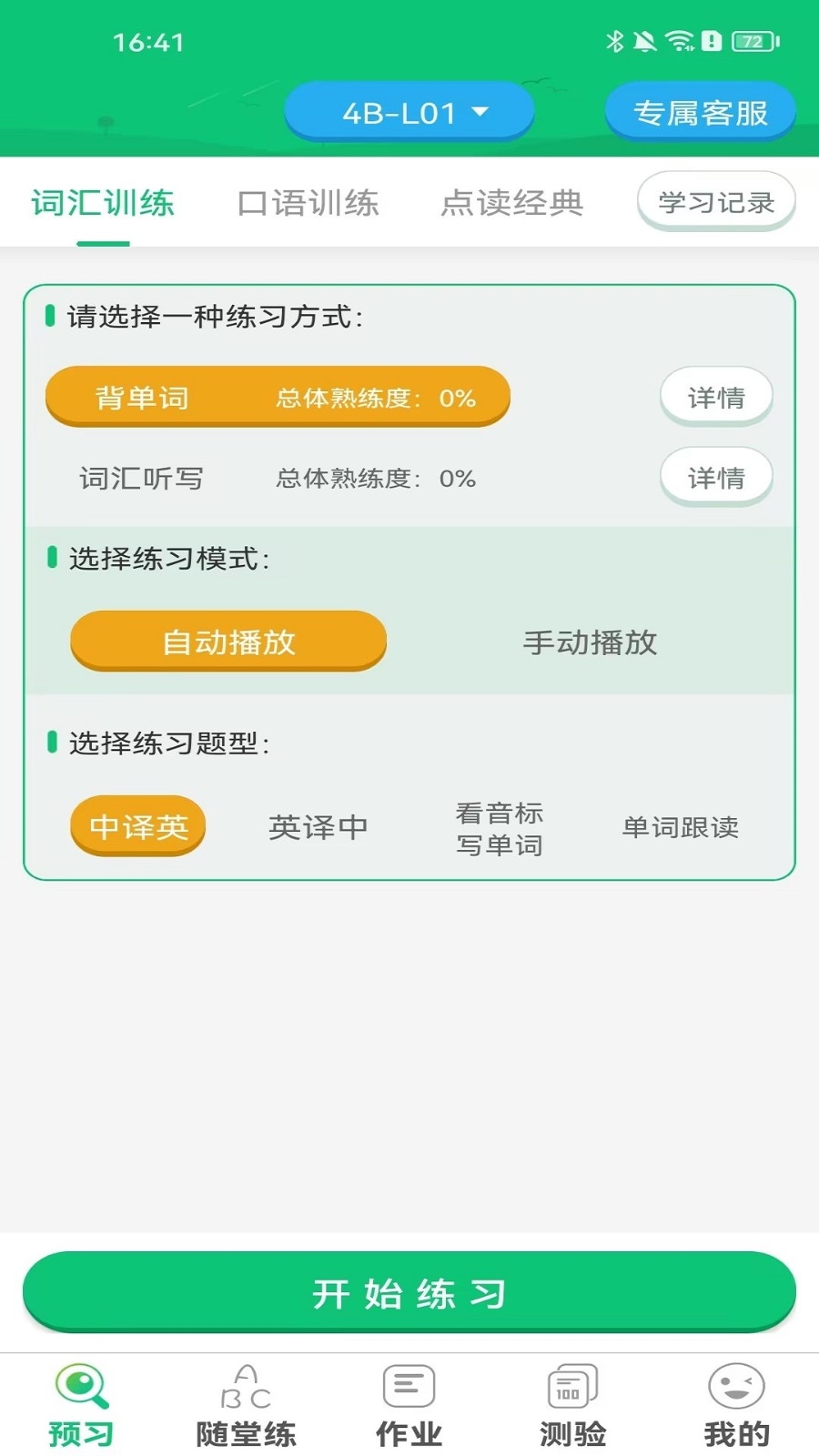Tap 开始练习 to start practice
Image resolution: width=819 pixels, height=1456 pixels.
click(x=409, y=1293)
